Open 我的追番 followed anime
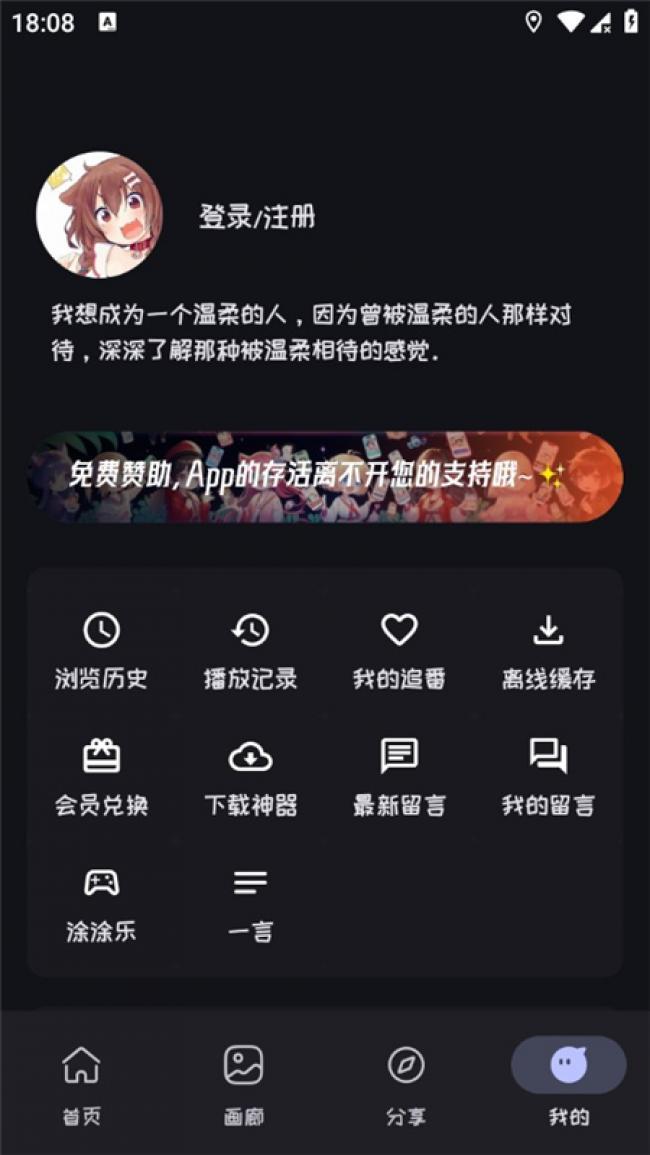Screen dimensions: 650x1155 click(x=399, y=651)
